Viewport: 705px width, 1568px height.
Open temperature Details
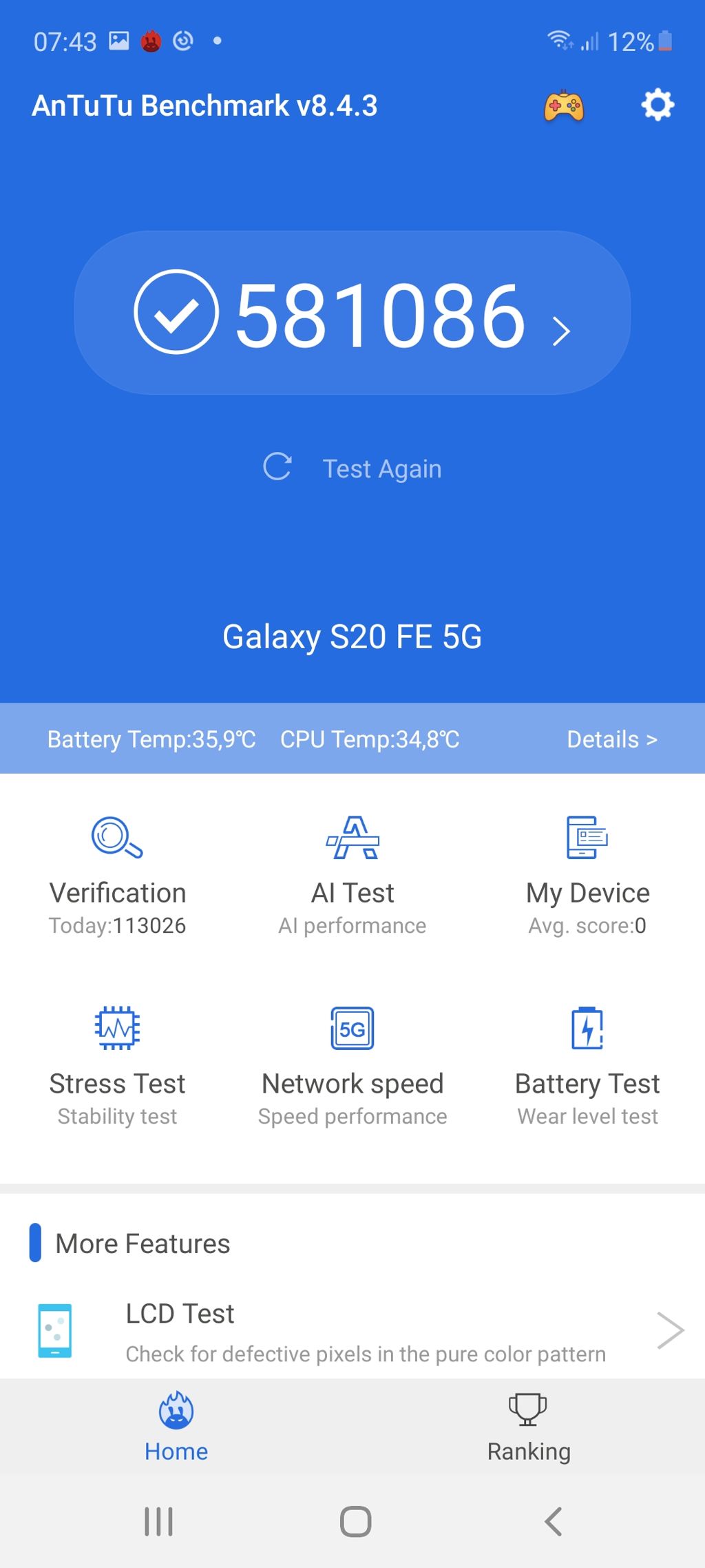611,739
